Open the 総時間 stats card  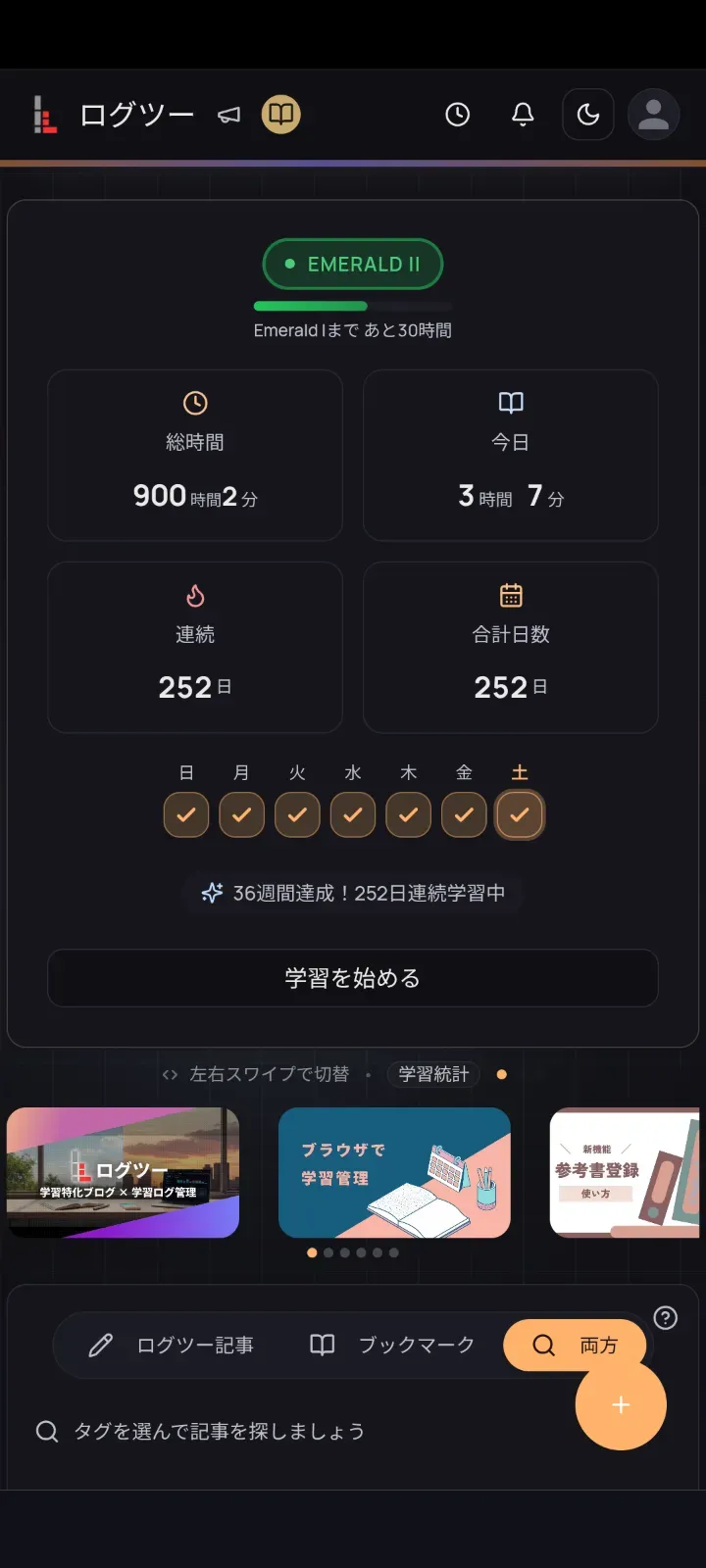[x=195, y=455]
